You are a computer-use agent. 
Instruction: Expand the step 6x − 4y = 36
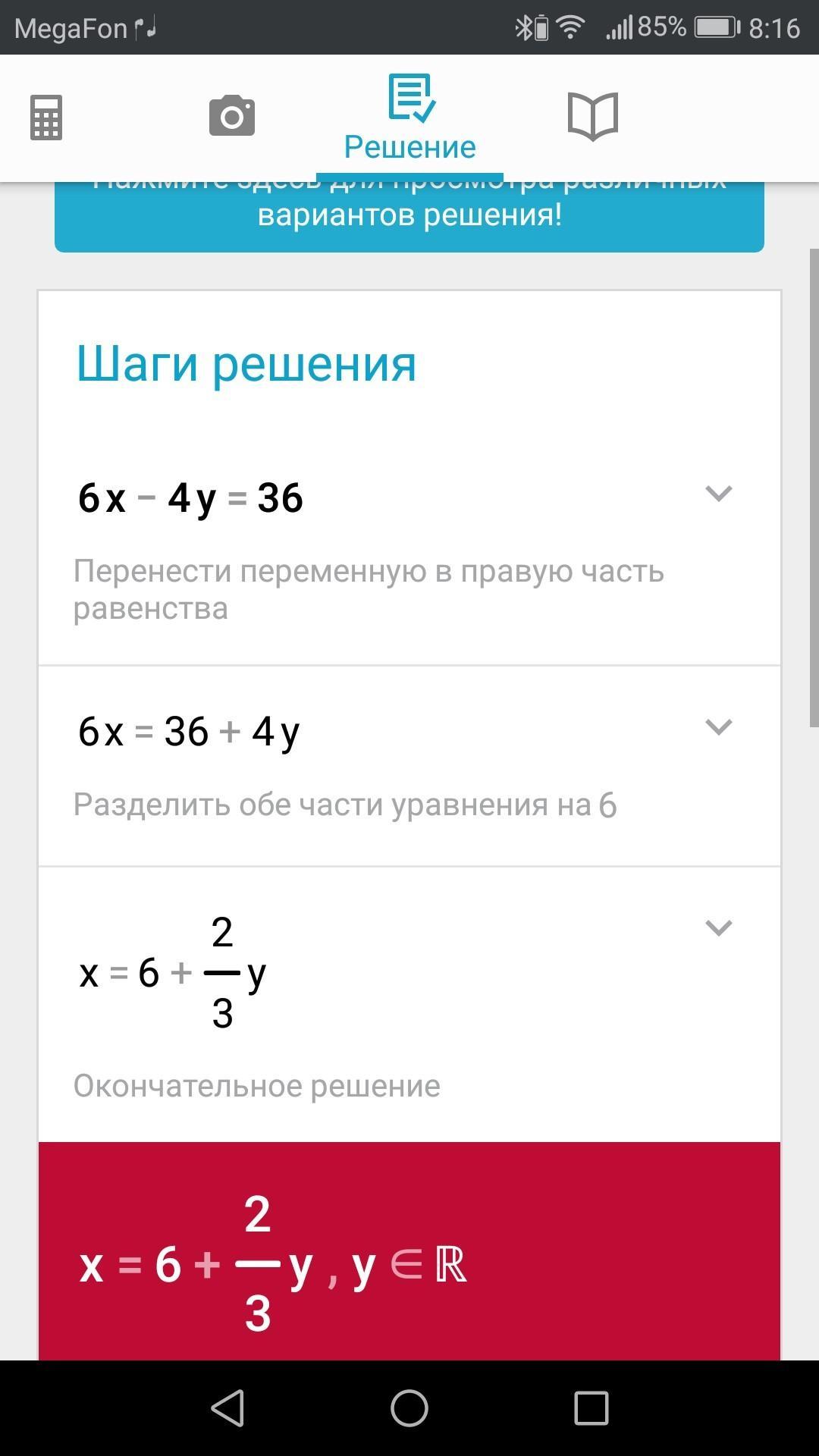717,494
